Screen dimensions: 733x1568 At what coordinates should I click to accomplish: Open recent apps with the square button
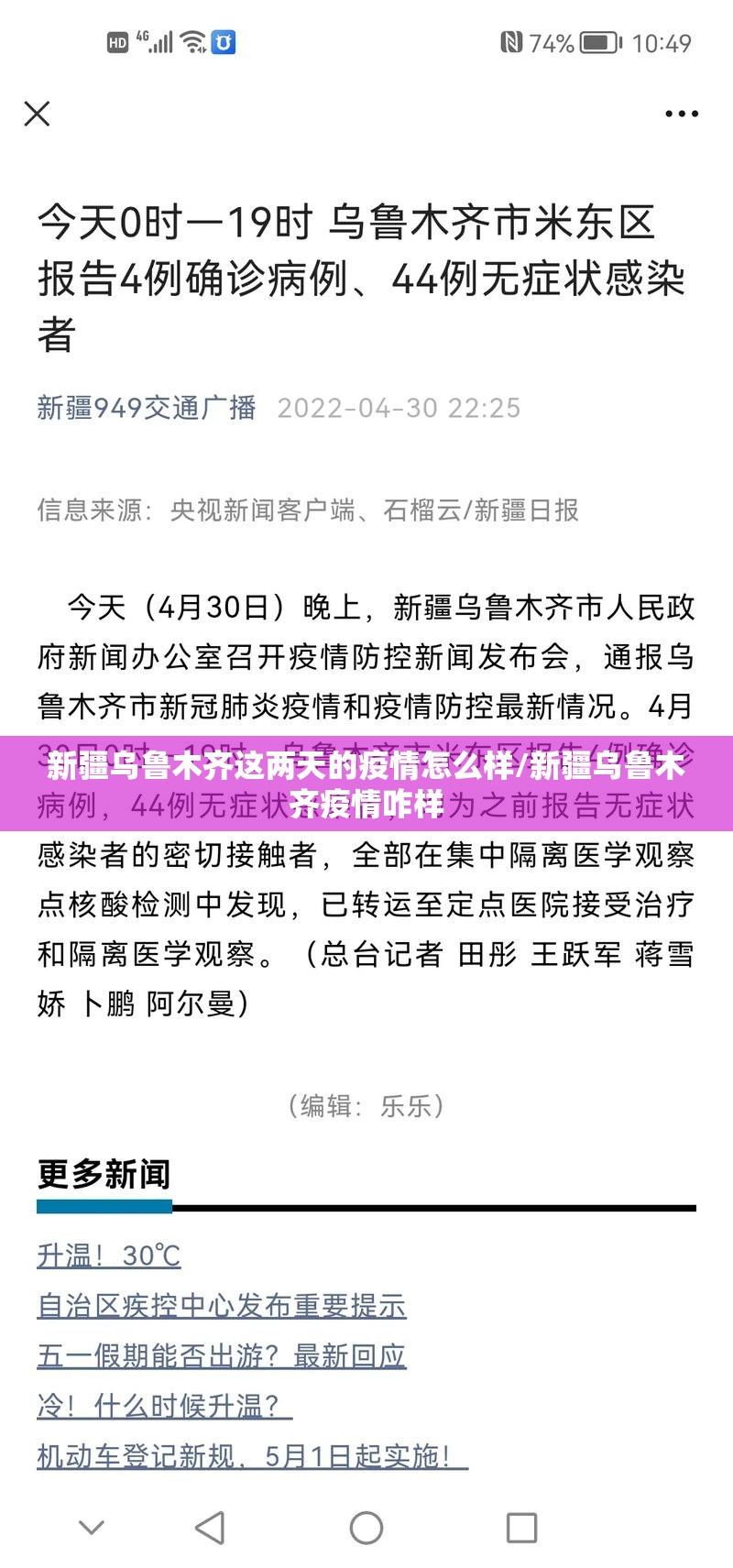[521, 1528]
